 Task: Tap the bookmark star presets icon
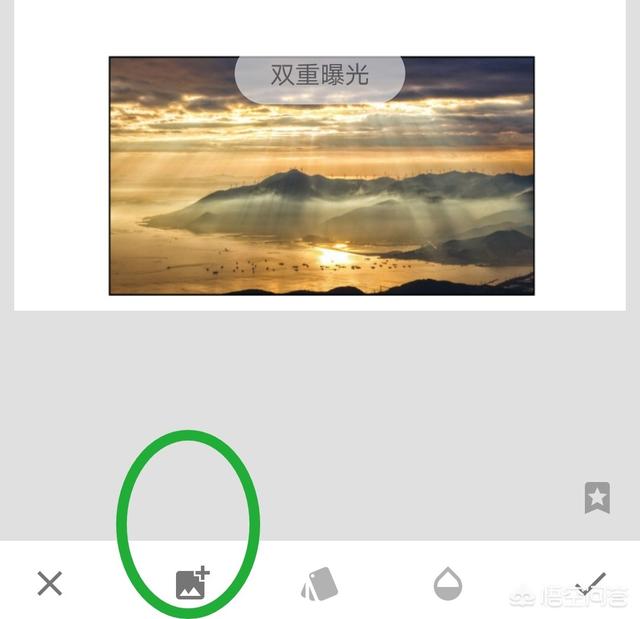tap(597, 497)
